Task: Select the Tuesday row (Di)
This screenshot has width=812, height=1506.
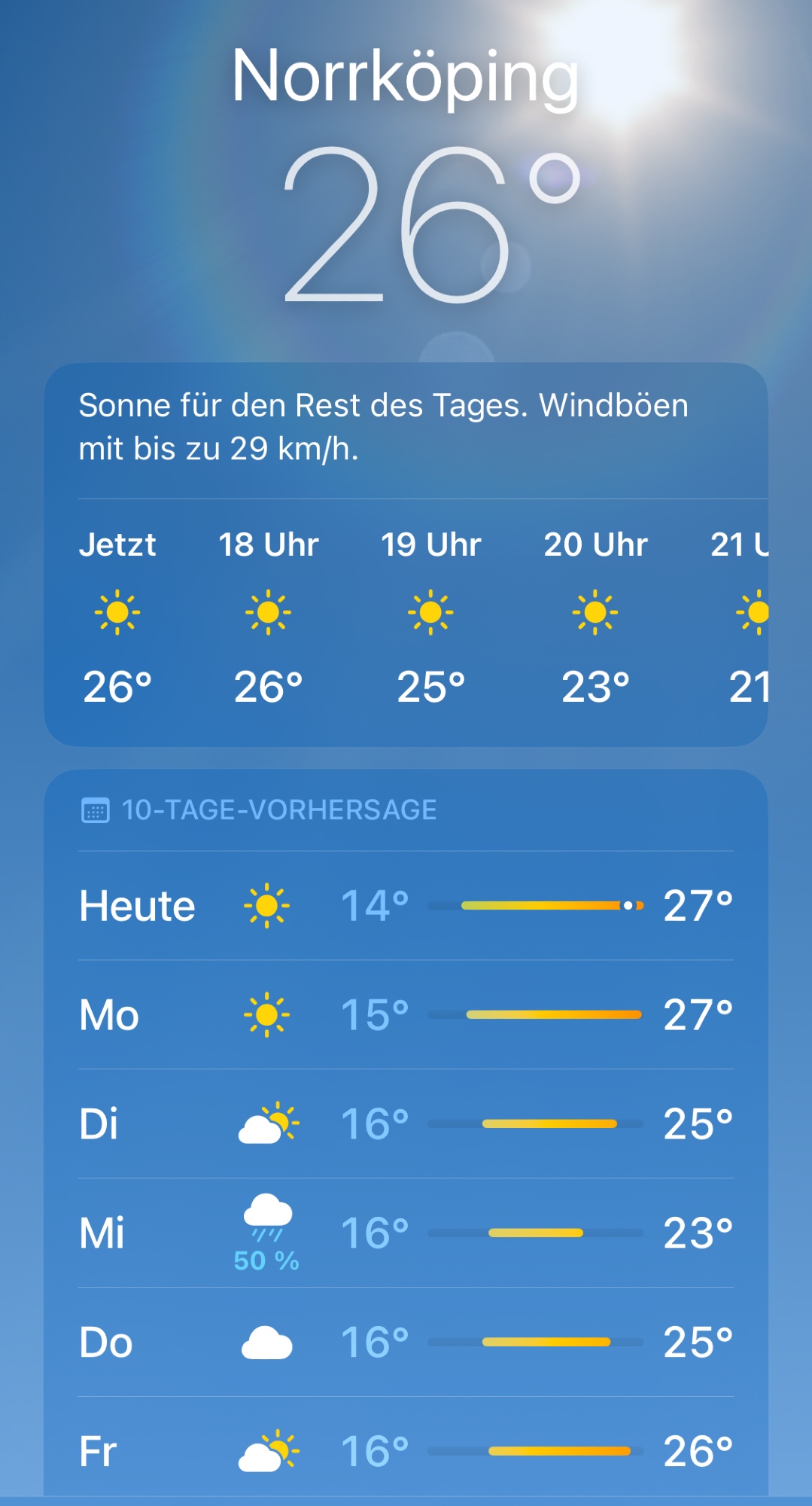Action: 406,1124
